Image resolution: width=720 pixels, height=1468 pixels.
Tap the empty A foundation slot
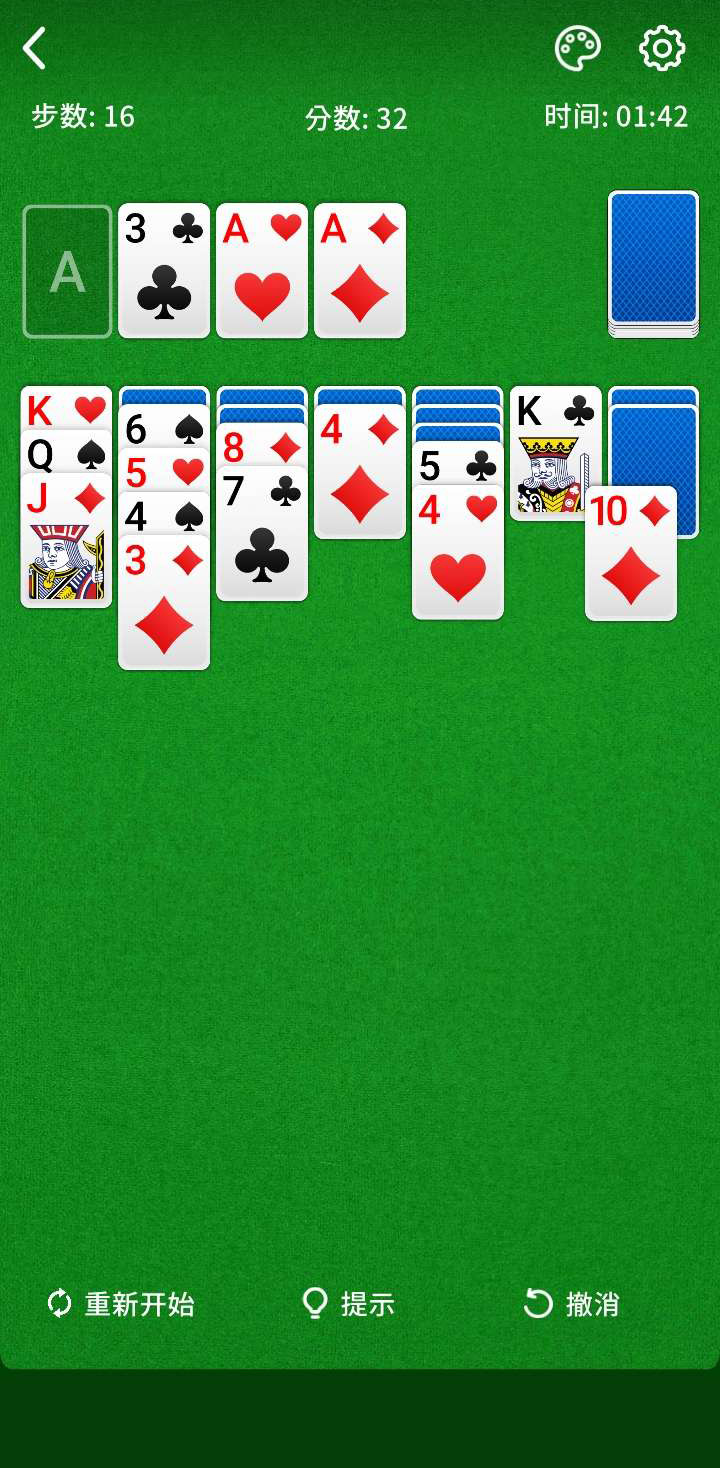click(x=67, y=271)
